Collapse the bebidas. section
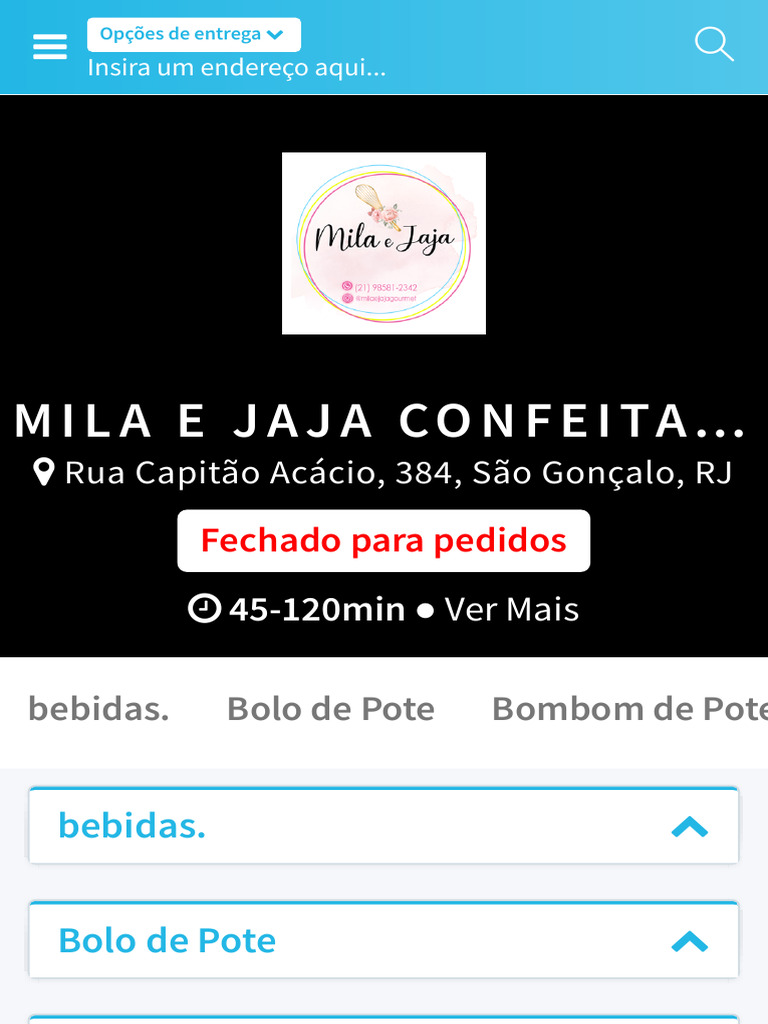Screen dimensions: 768x1024 [689, 827]
